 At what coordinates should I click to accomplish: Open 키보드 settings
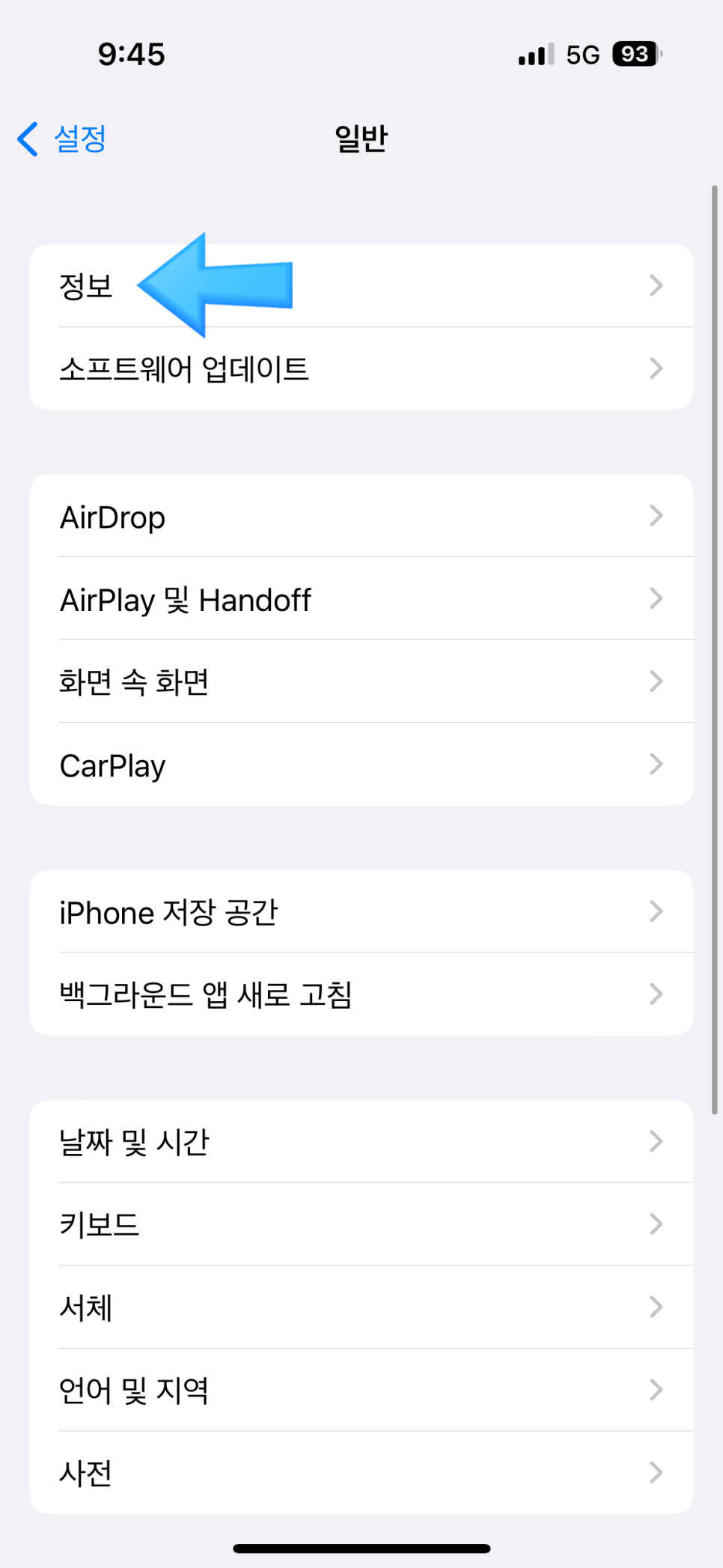tap(361, 1225)
